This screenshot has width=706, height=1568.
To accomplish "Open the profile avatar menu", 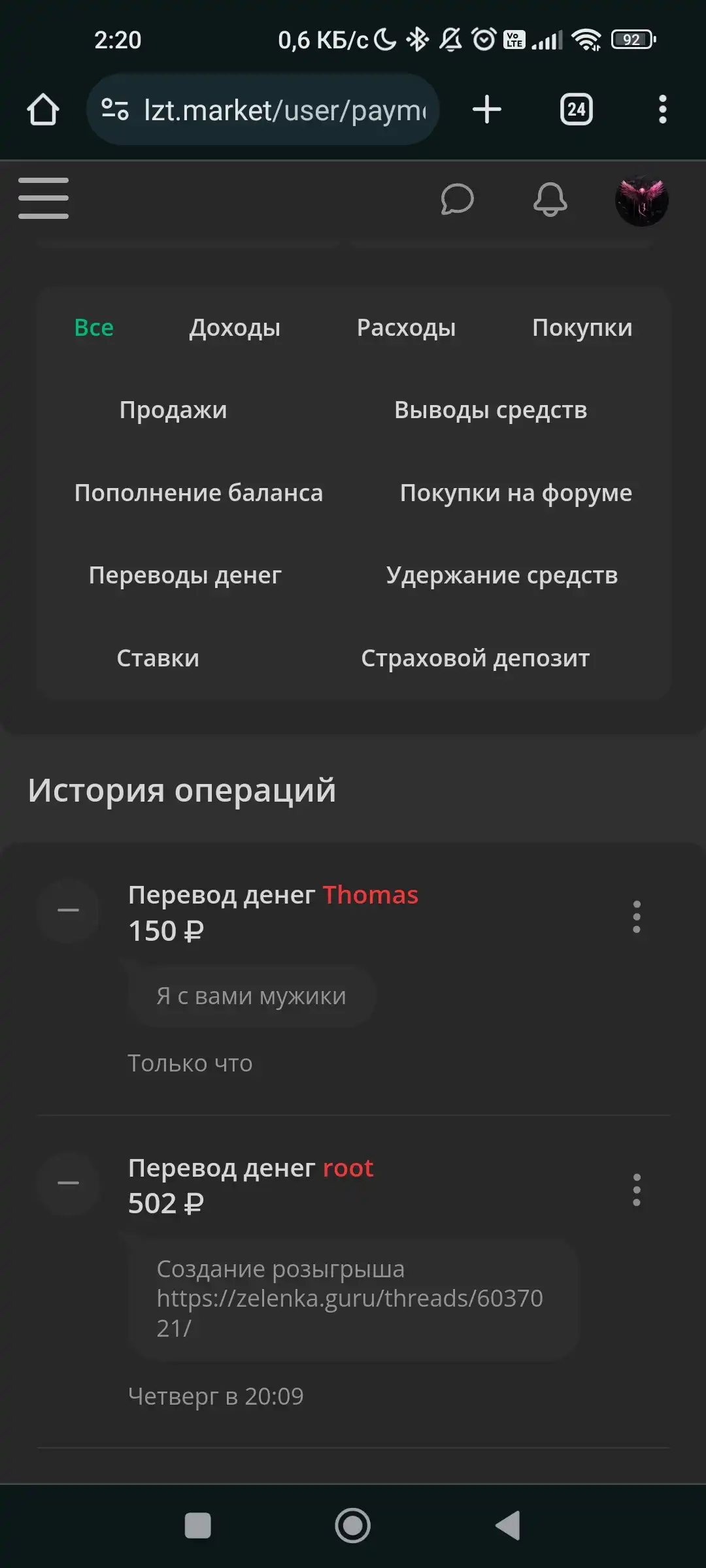I will click(641, 200).
